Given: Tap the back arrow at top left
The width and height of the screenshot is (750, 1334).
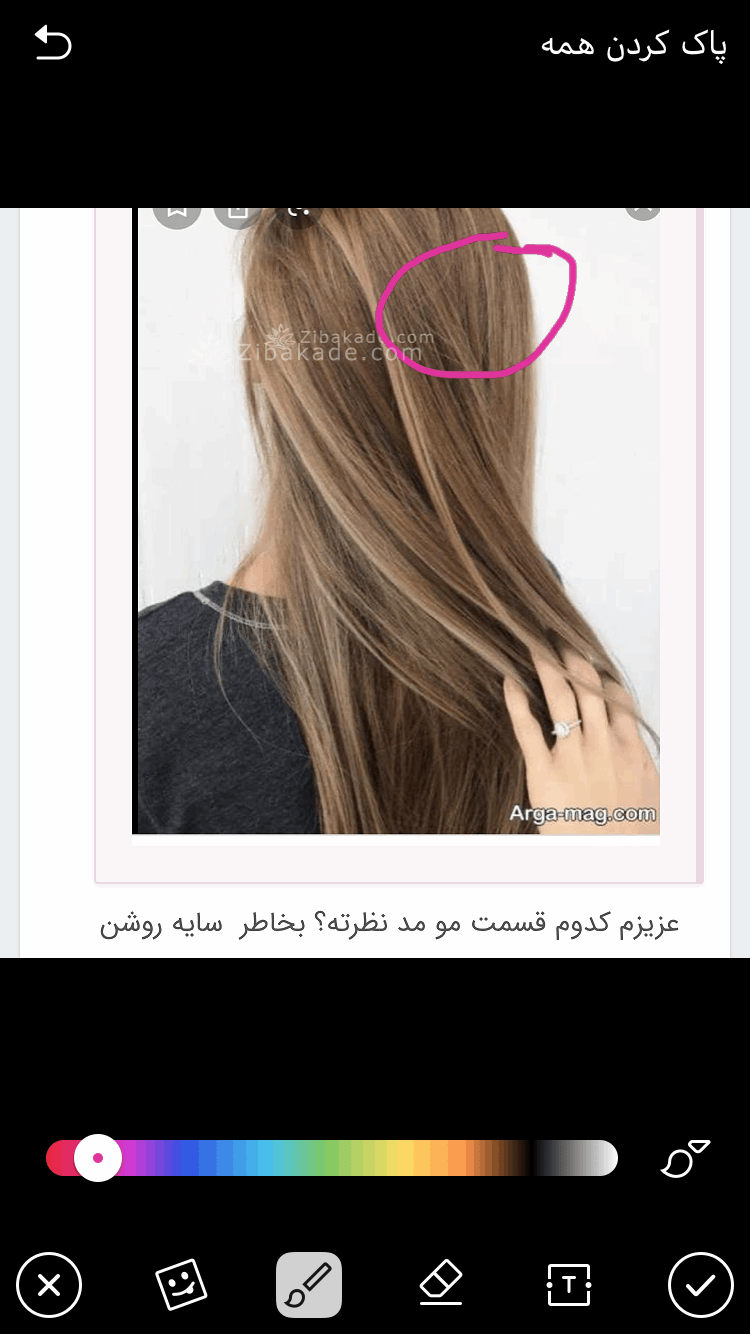Looking at the screenshot, I should coord(52,44).
